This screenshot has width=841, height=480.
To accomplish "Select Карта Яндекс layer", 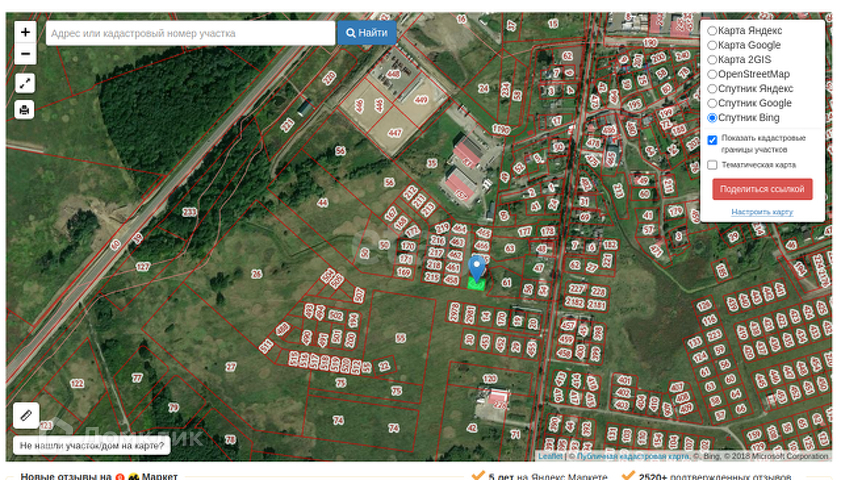I will pos(712,31).
